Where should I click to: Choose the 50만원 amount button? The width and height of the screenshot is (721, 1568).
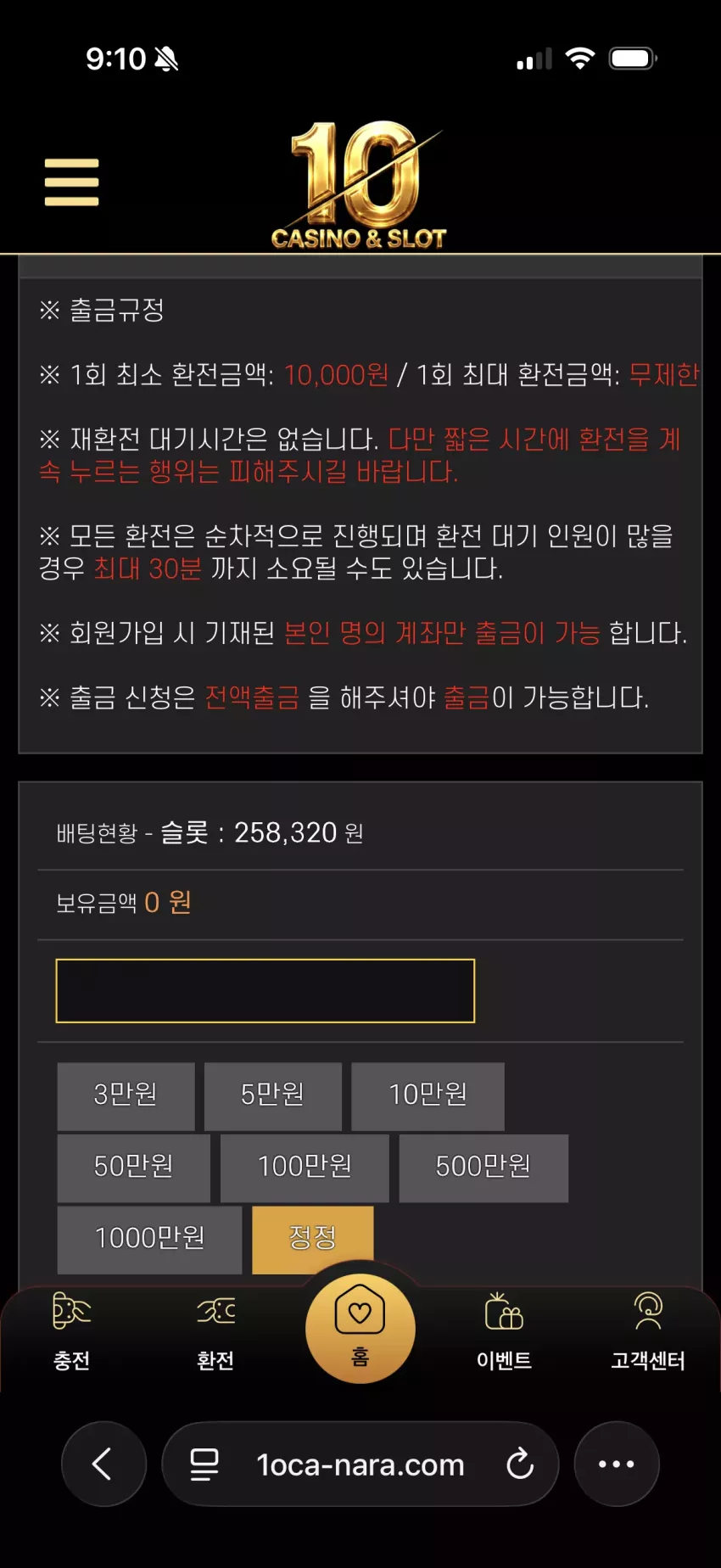pos(133,1168)
